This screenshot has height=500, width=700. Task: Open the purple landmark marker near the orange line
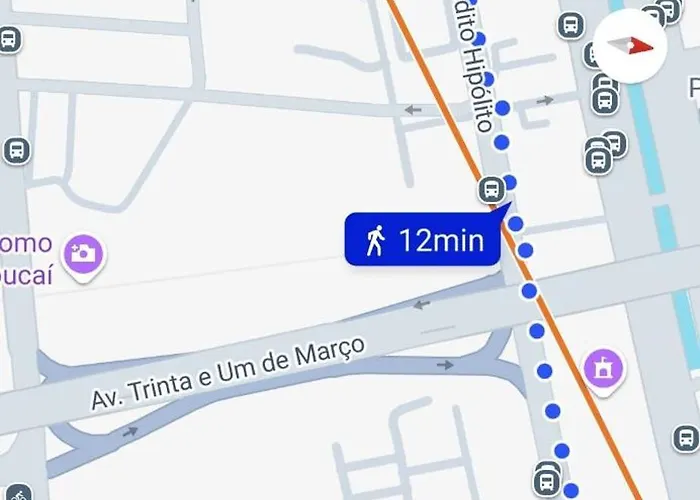[x=605, y=369]
